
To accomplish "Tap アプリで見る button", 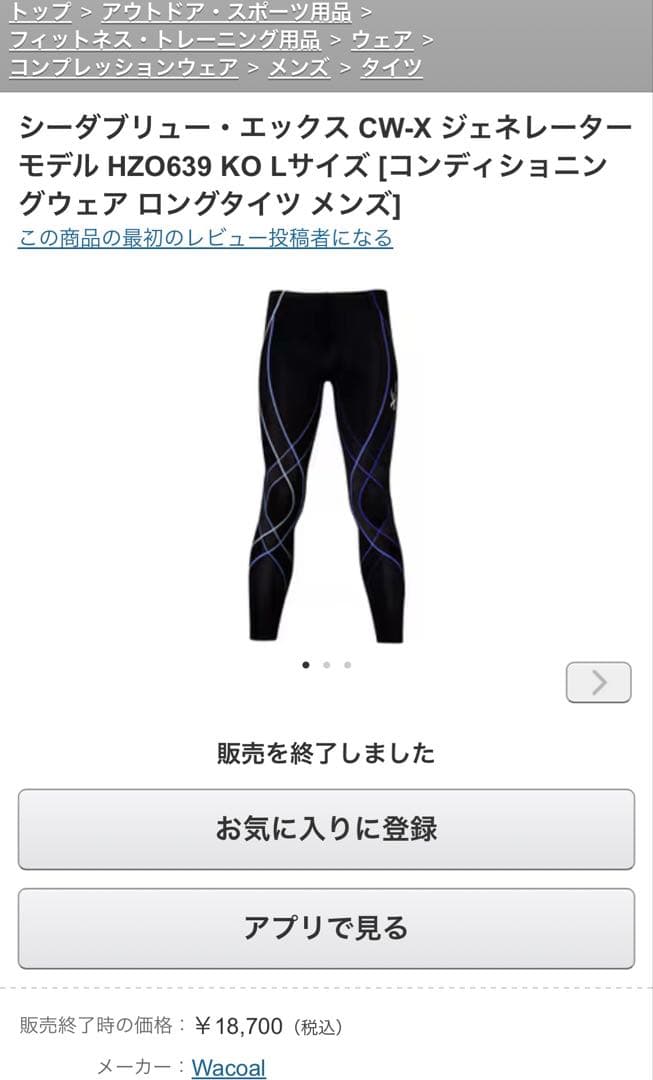I will point(326,928).
